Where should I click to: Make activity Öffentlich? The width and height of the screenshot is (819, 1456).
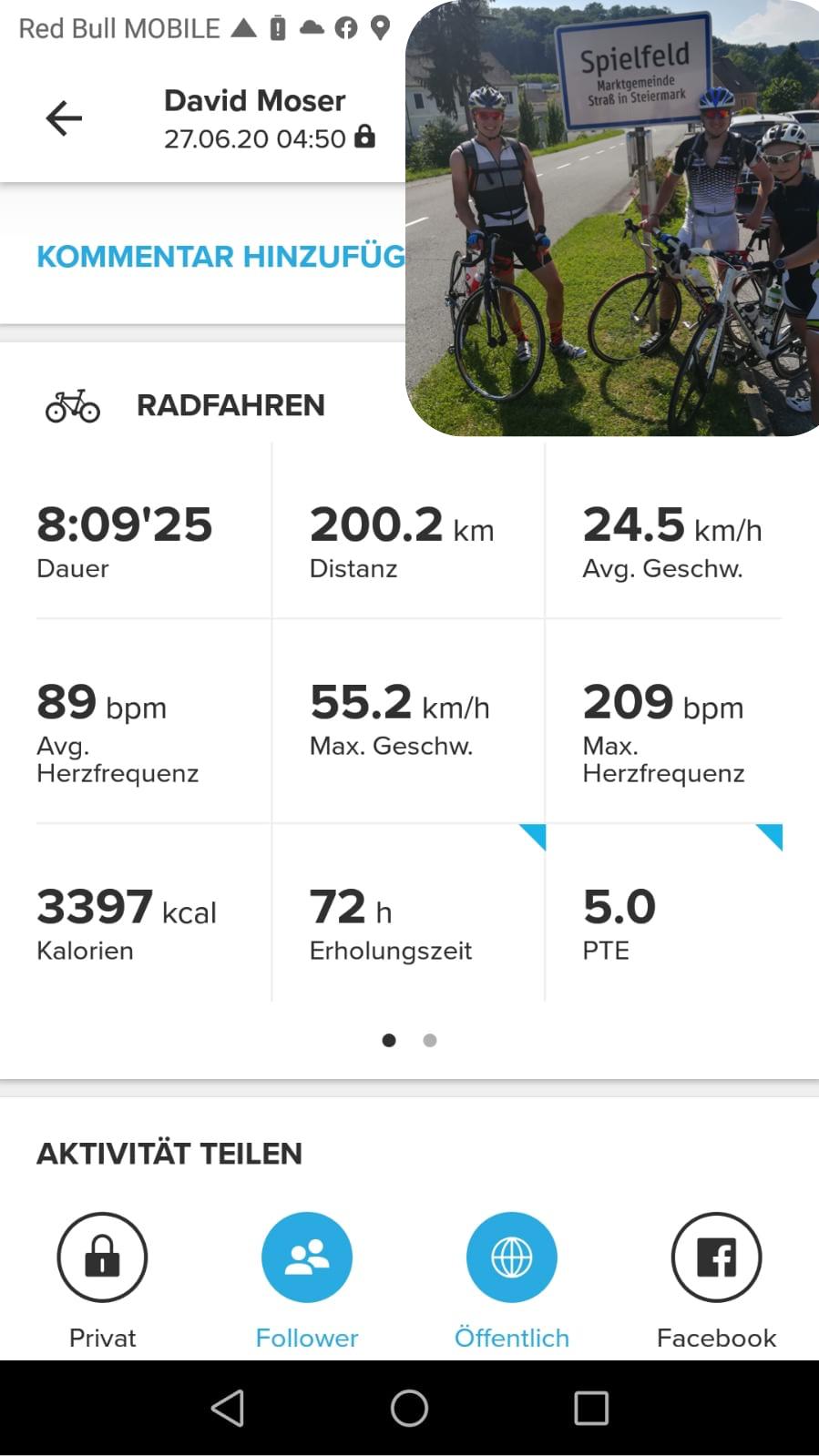tap(512, 1257)
